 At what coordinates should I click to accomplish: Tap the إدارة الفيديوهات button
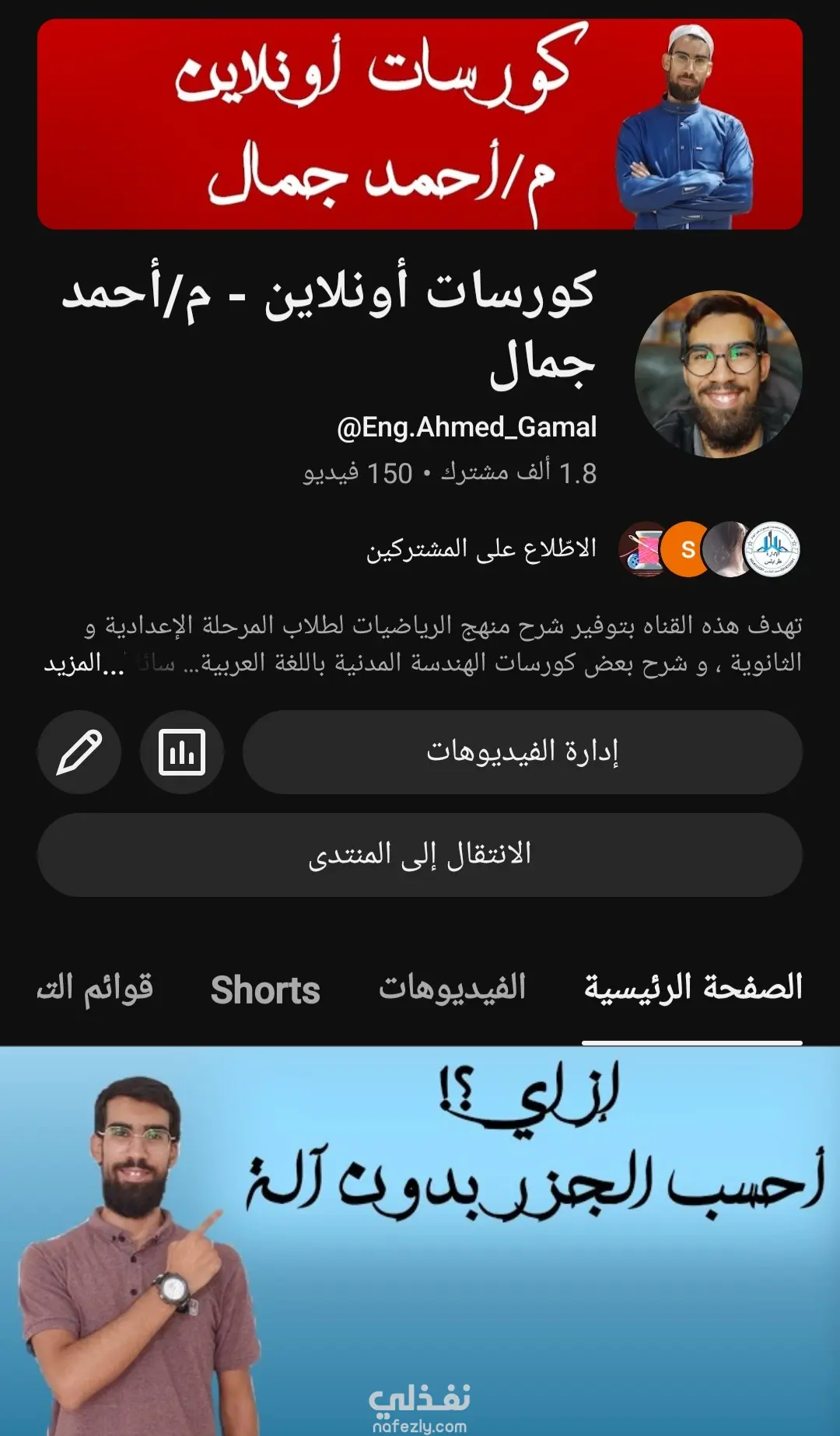[x=522, y=752]
